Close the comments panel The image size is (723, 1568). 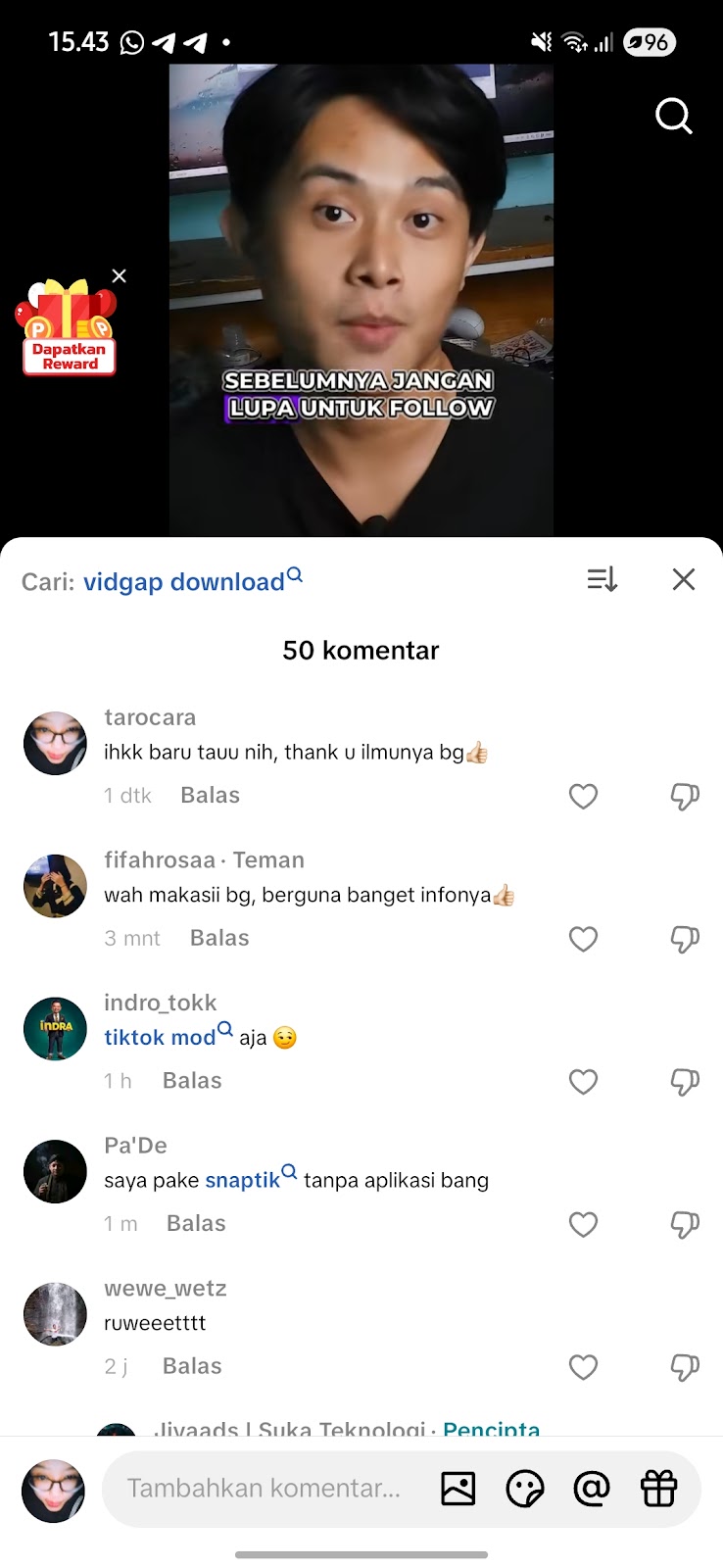tap(684, 579)
